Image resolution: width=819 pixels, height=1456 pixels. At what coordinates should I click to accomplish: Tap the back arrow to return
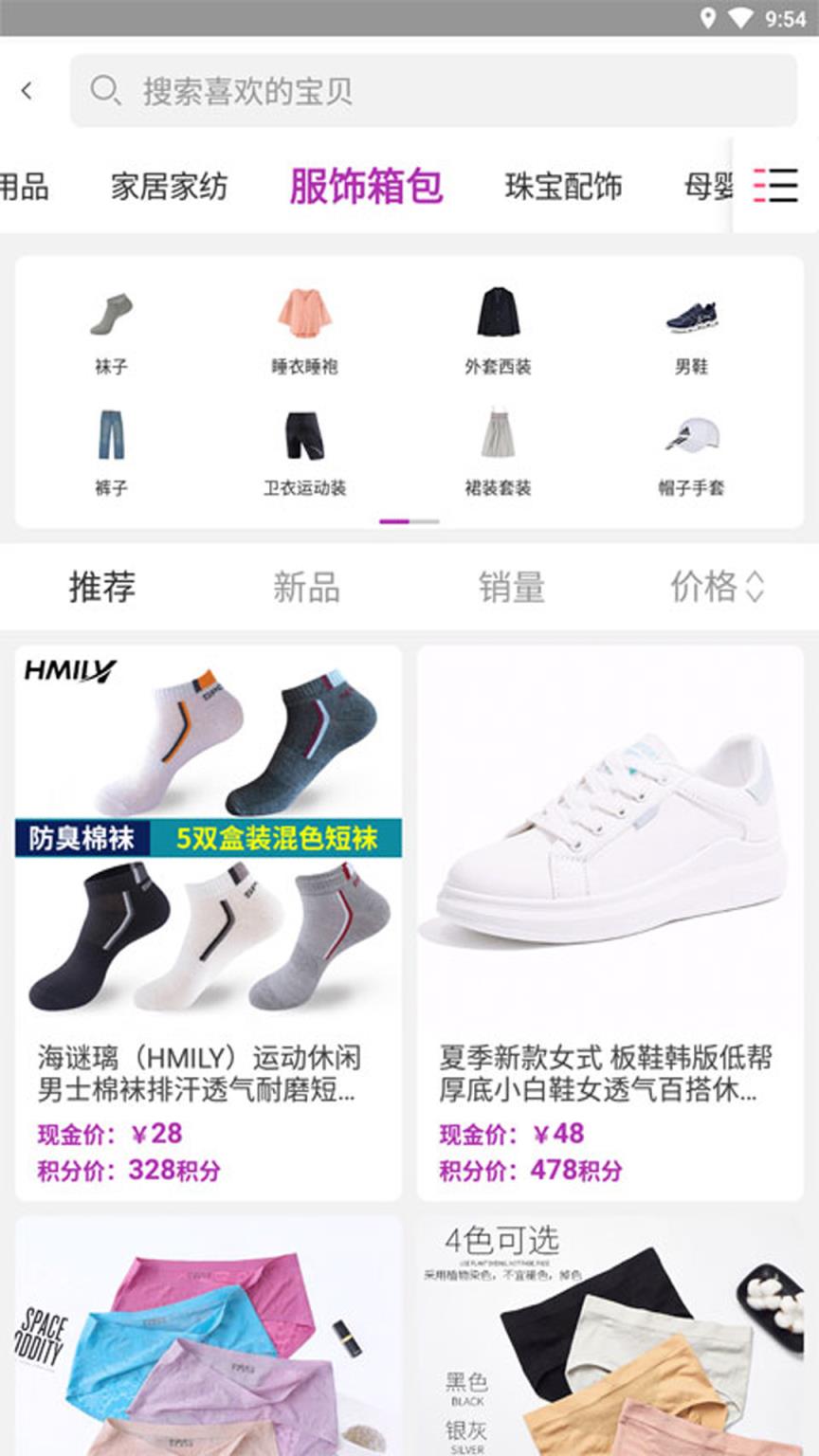click(27, 90)
